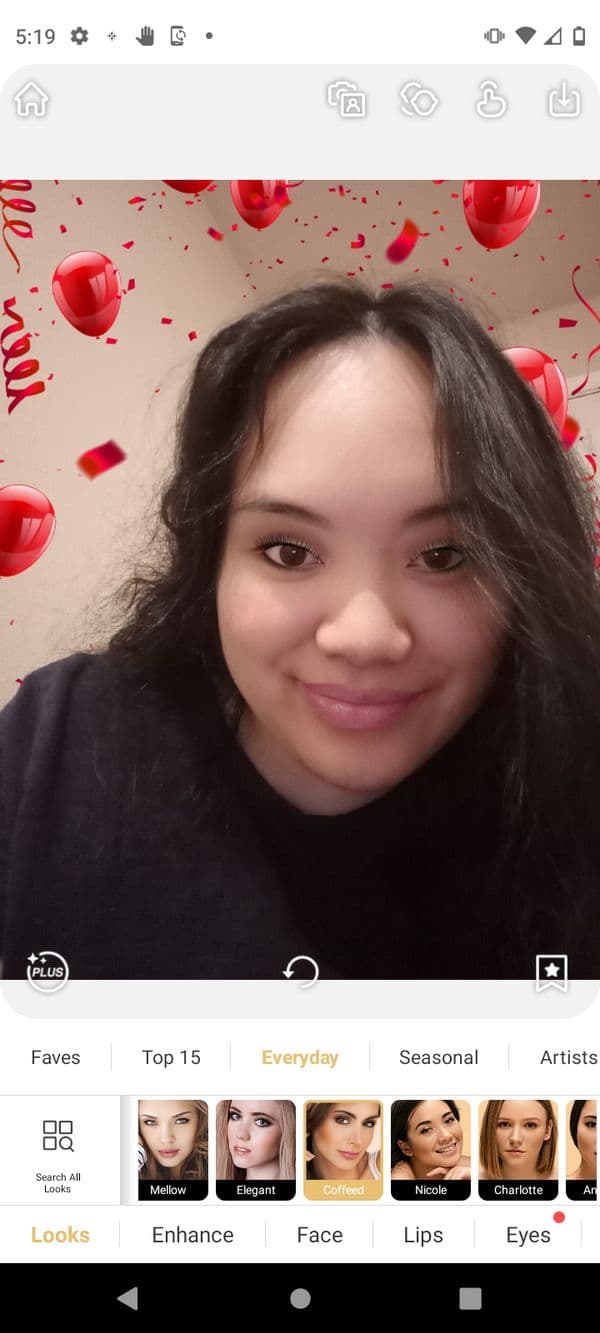Go back using the system back button
Screen dimensions: 600x1333
tap(128, 1298)
